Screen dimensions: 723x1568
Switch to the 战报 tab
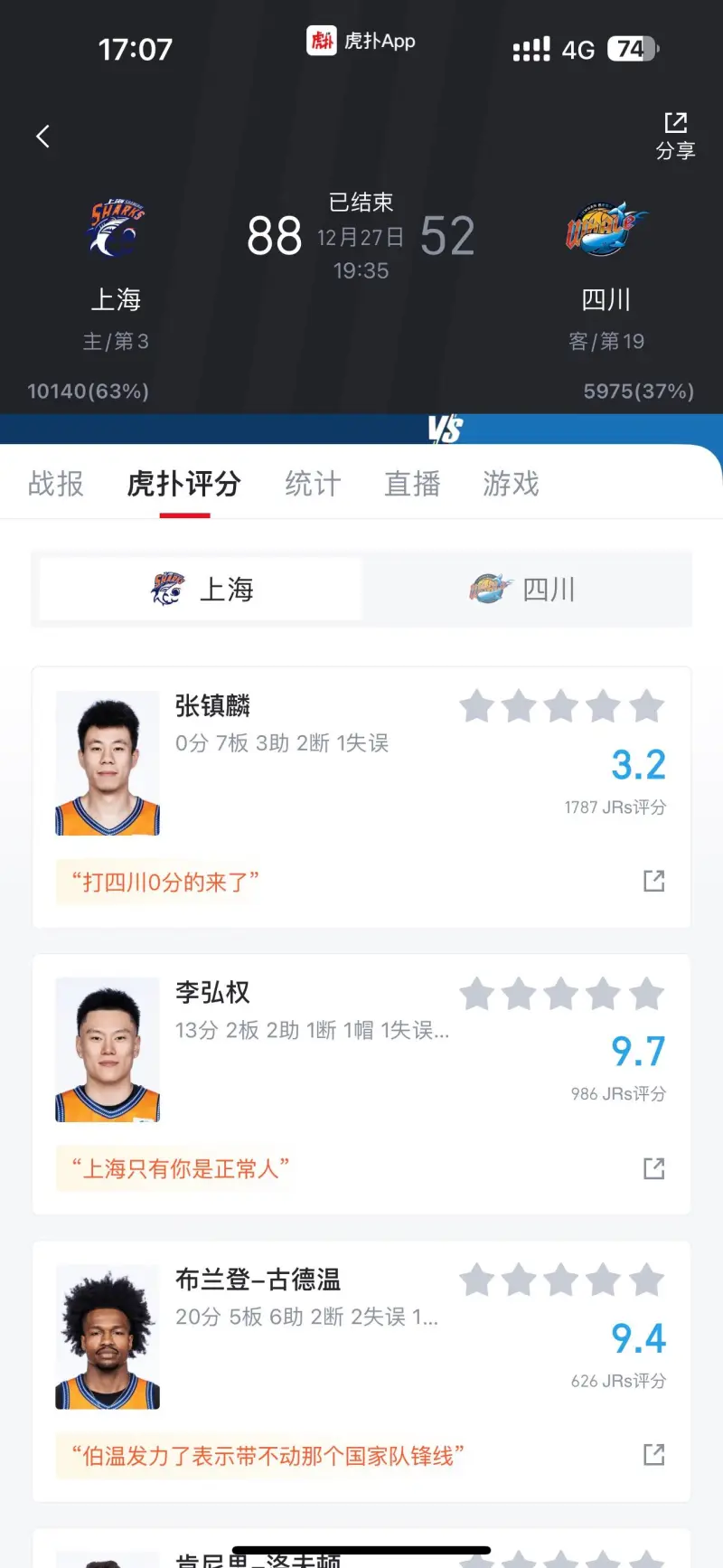(56, 484)
